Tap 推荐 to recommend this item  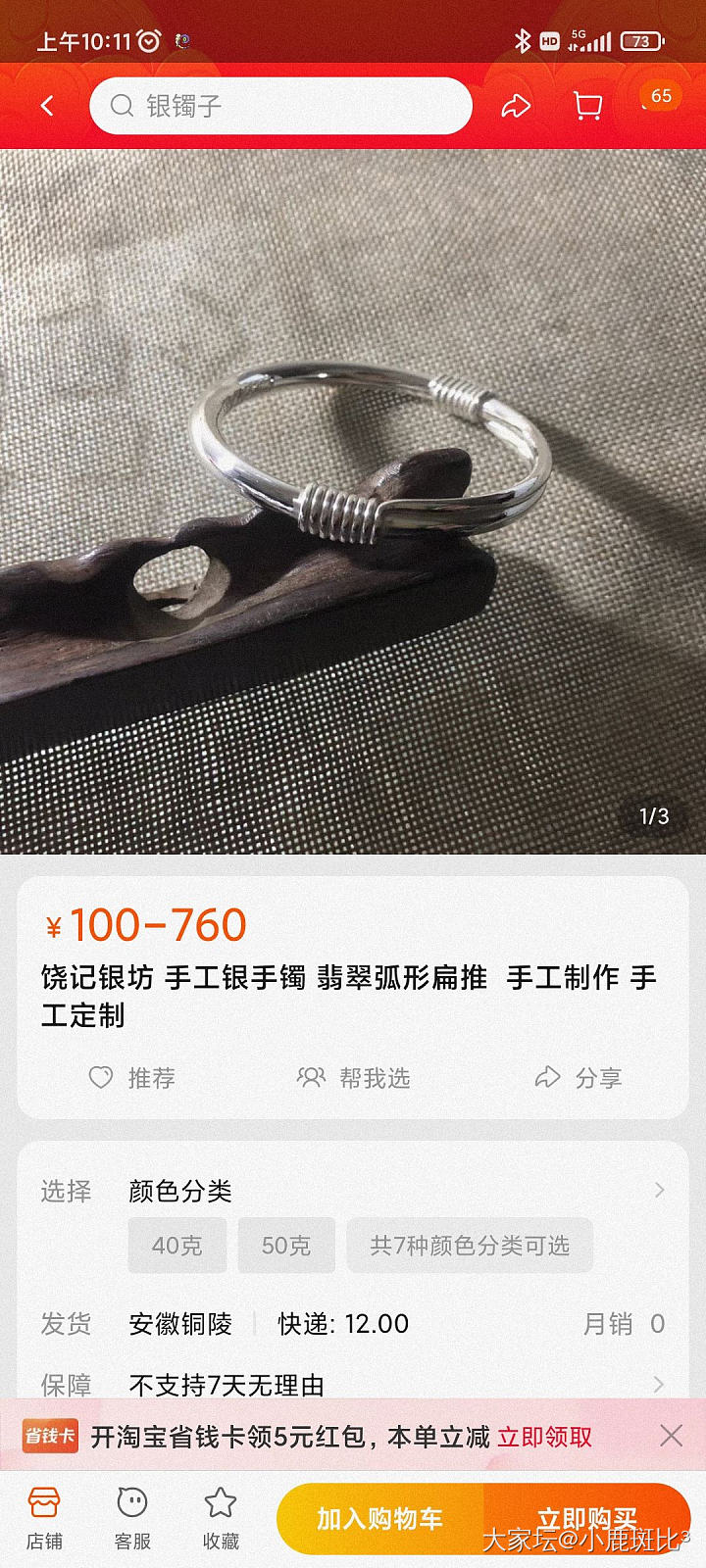click(x=132, y=1078)
